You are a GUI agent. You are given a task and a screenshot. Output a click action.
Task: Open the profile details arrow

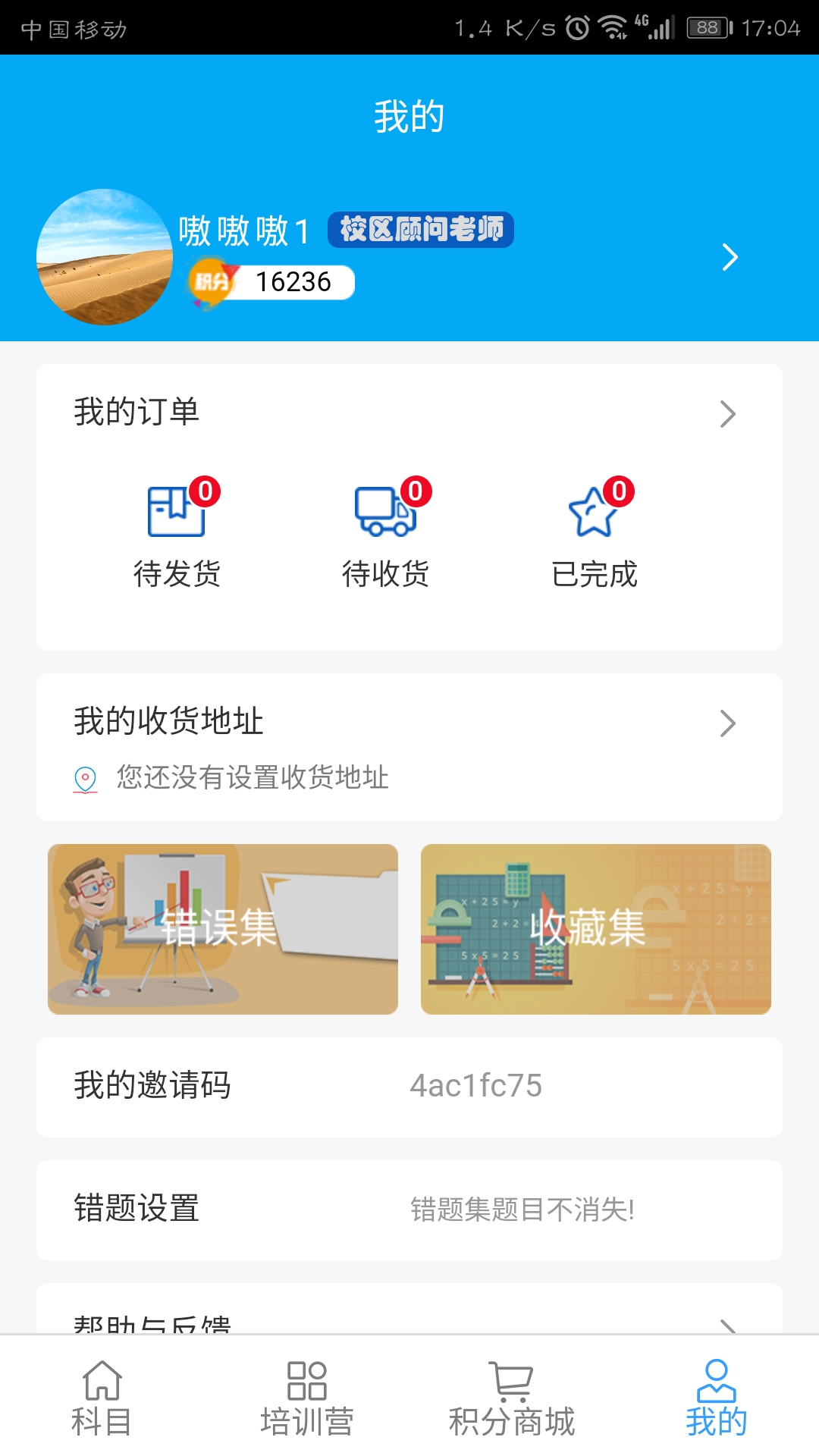[x=730, y=257]
